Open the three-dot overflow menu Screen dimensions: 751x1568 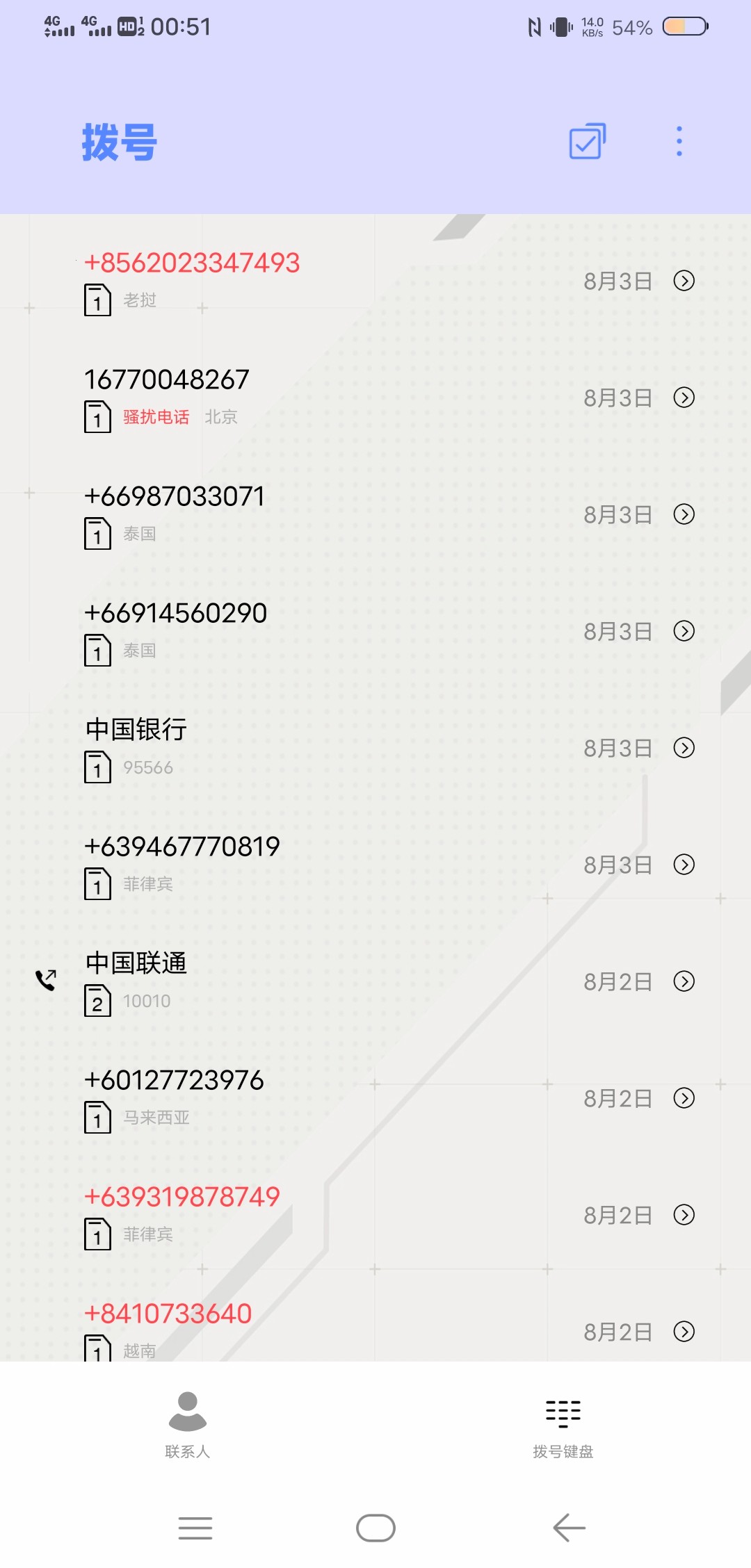tap(679, 142)
